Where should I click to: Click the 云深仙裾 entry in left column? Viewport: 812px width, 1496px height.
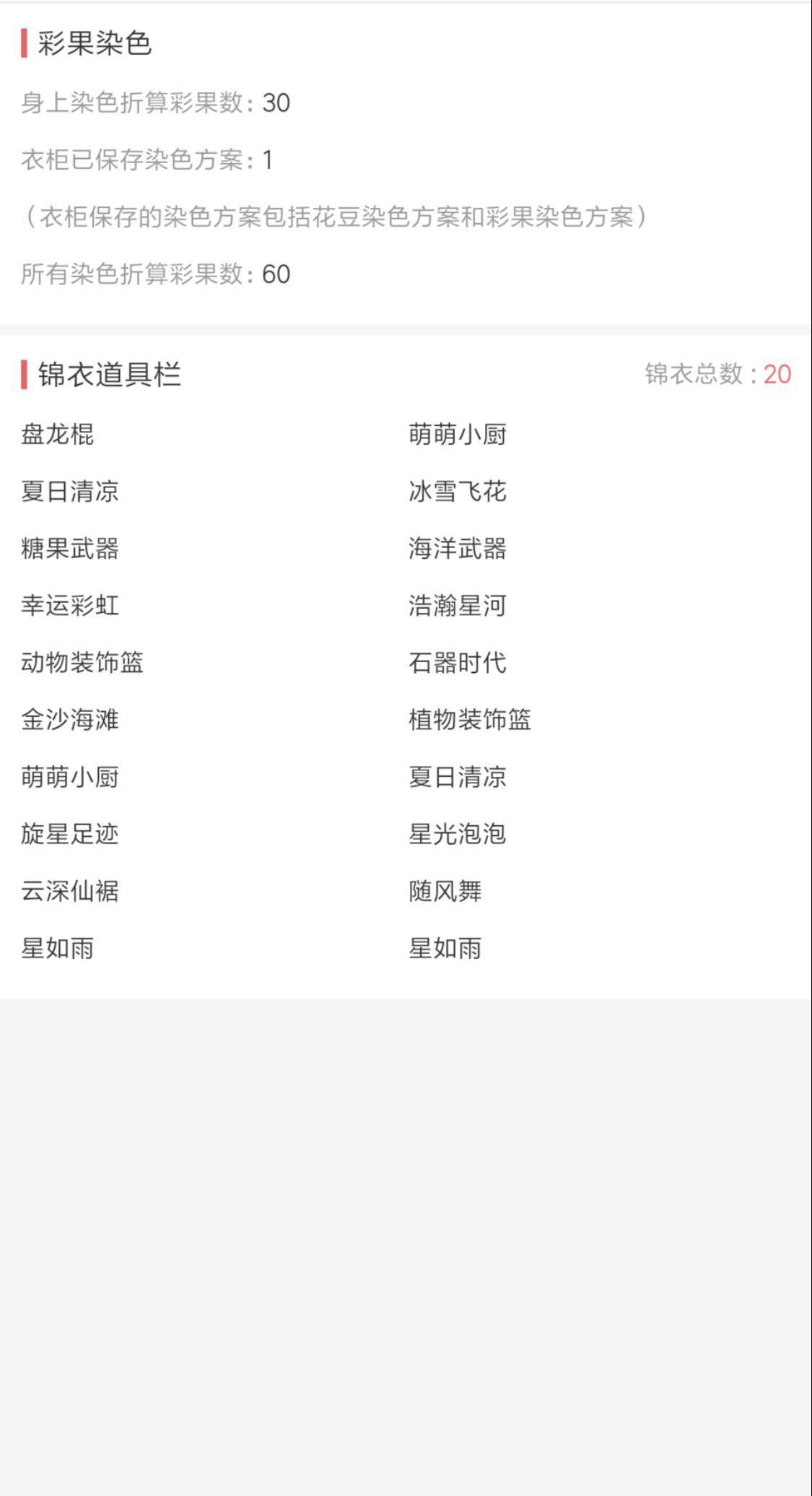click(x=69, y=892)
